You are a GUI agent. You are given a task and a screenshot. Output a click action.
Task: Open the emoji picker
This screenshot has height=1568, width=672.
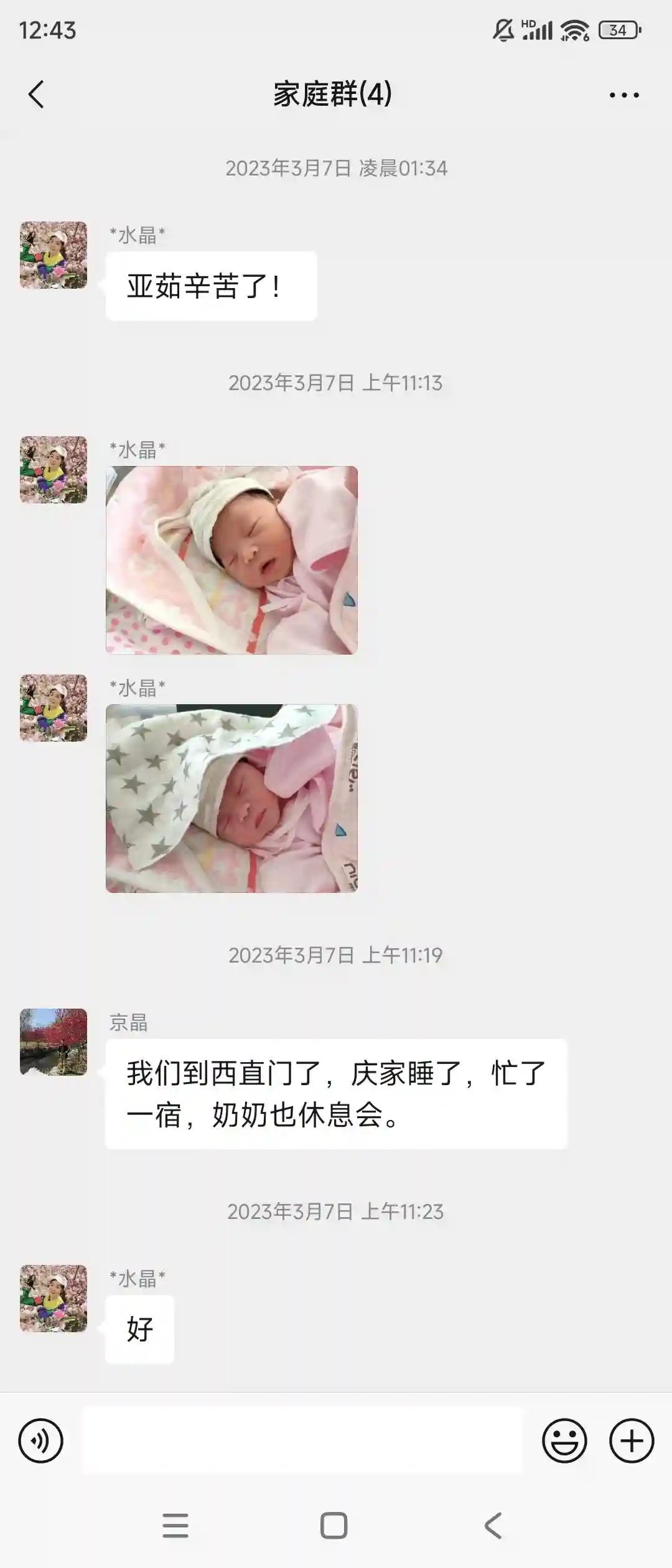[564, 1440]
